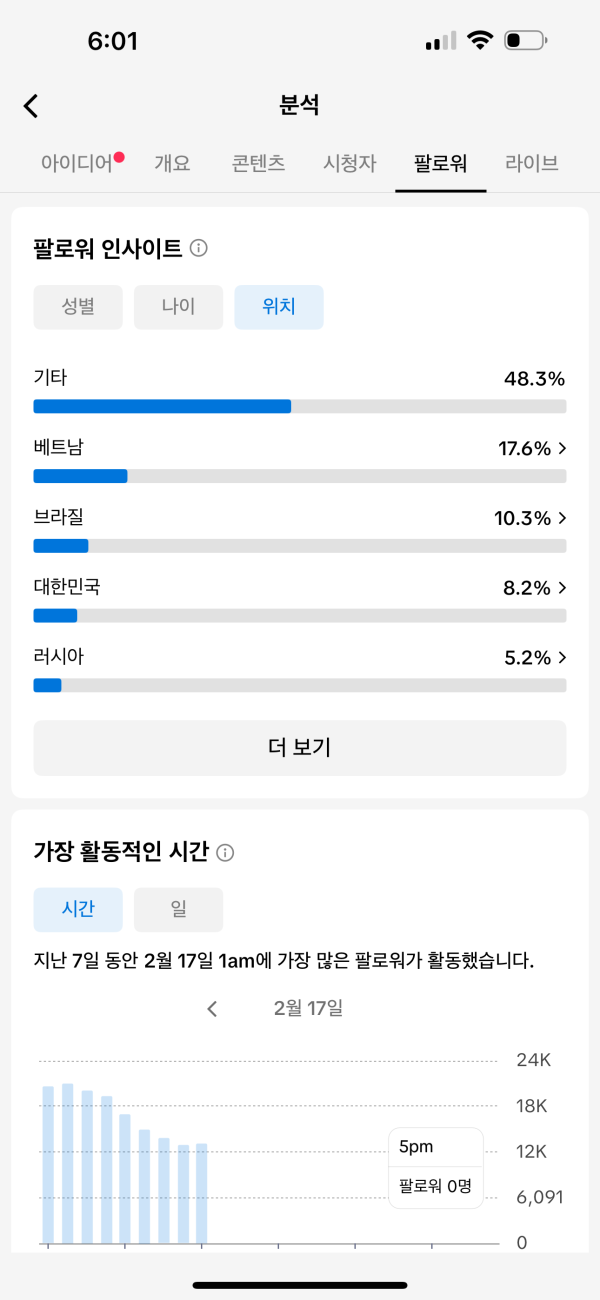Show info about 팔로워 인사이트
Screen dimensions: 600x1300
198,248
